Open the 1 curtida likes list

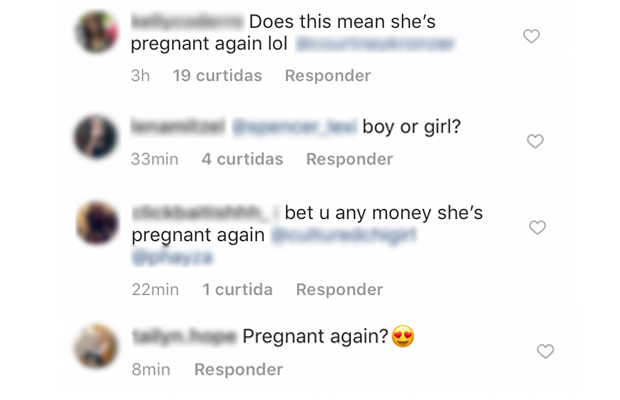[237, 289]
